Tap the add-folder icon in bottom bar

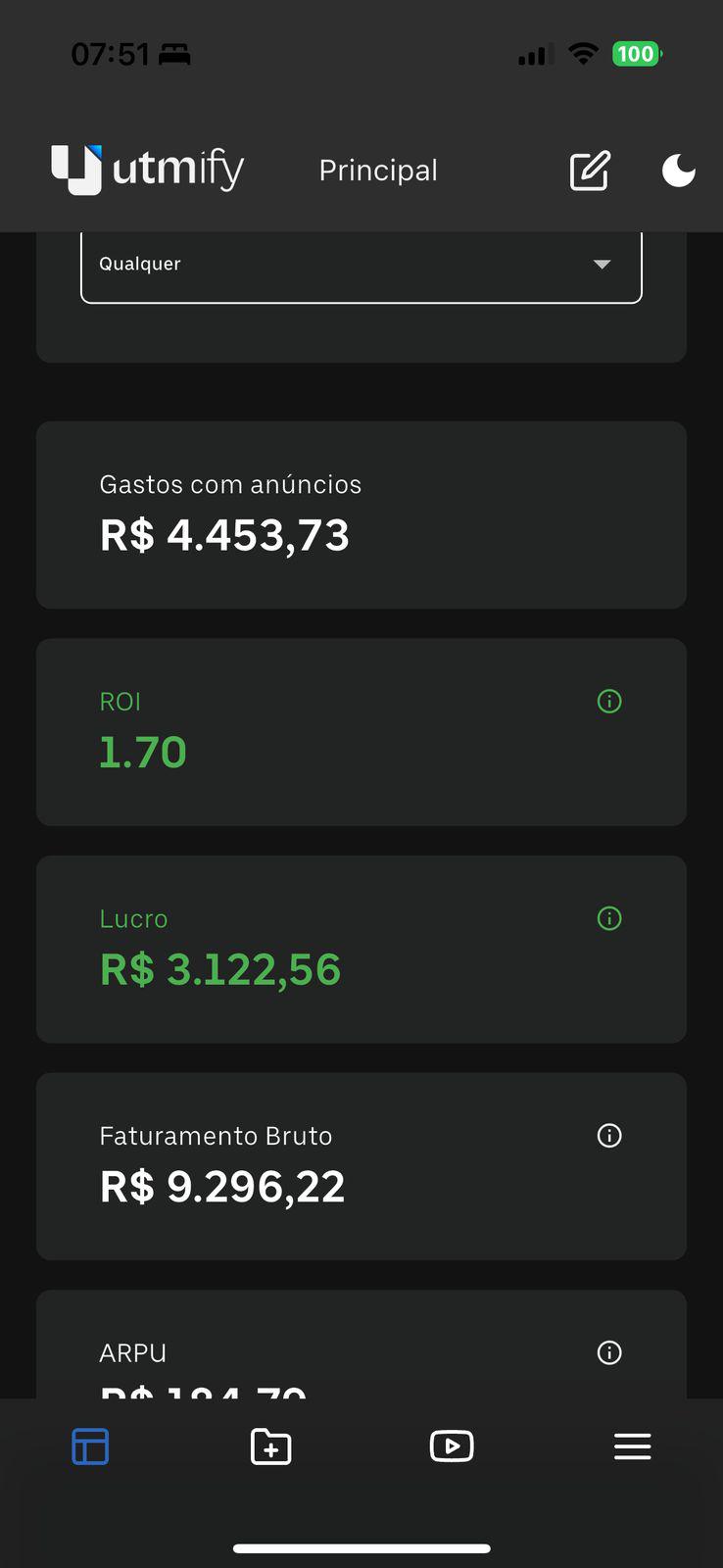pyautogui.click(x=270, y=1445)
